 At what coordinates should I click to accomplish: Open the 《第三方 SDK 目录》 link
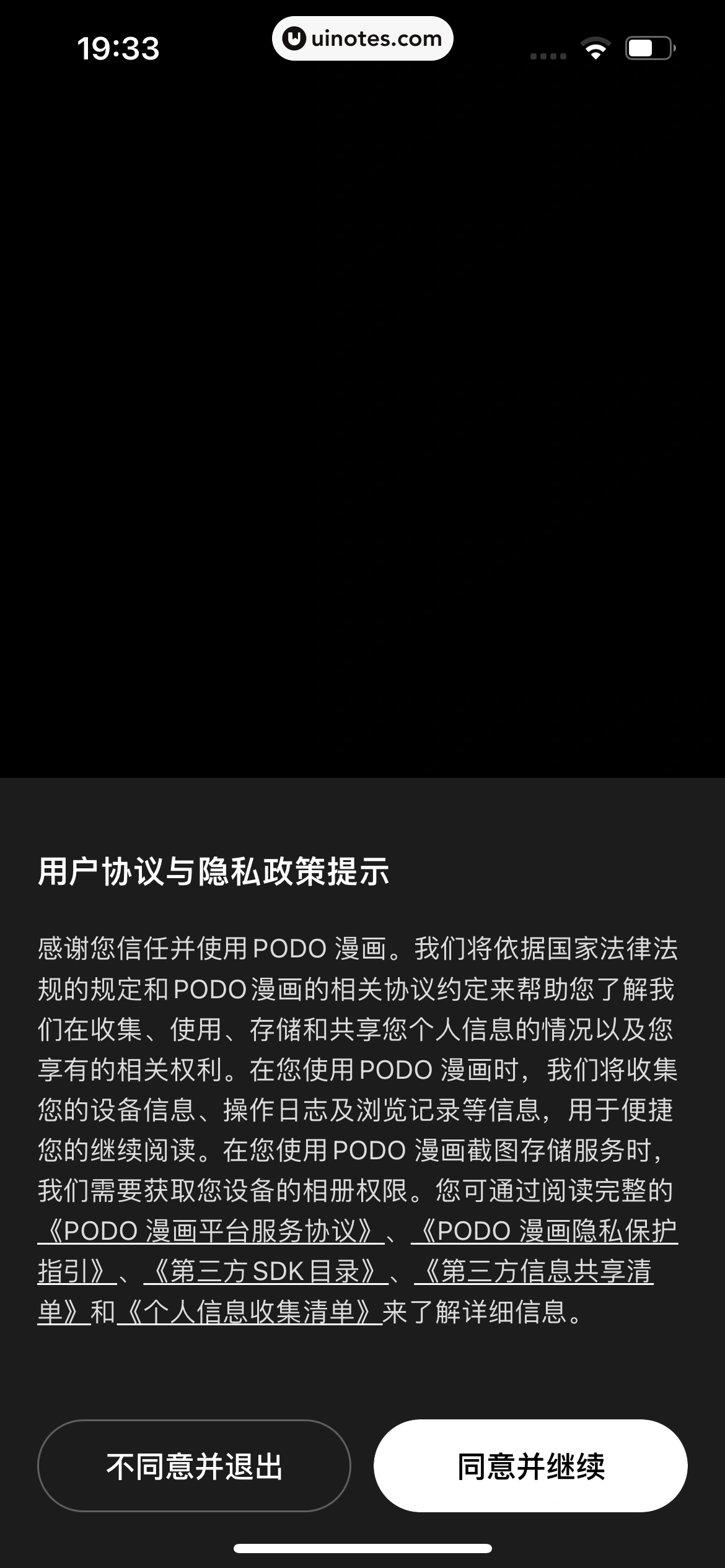click(x=265, y=1271)
